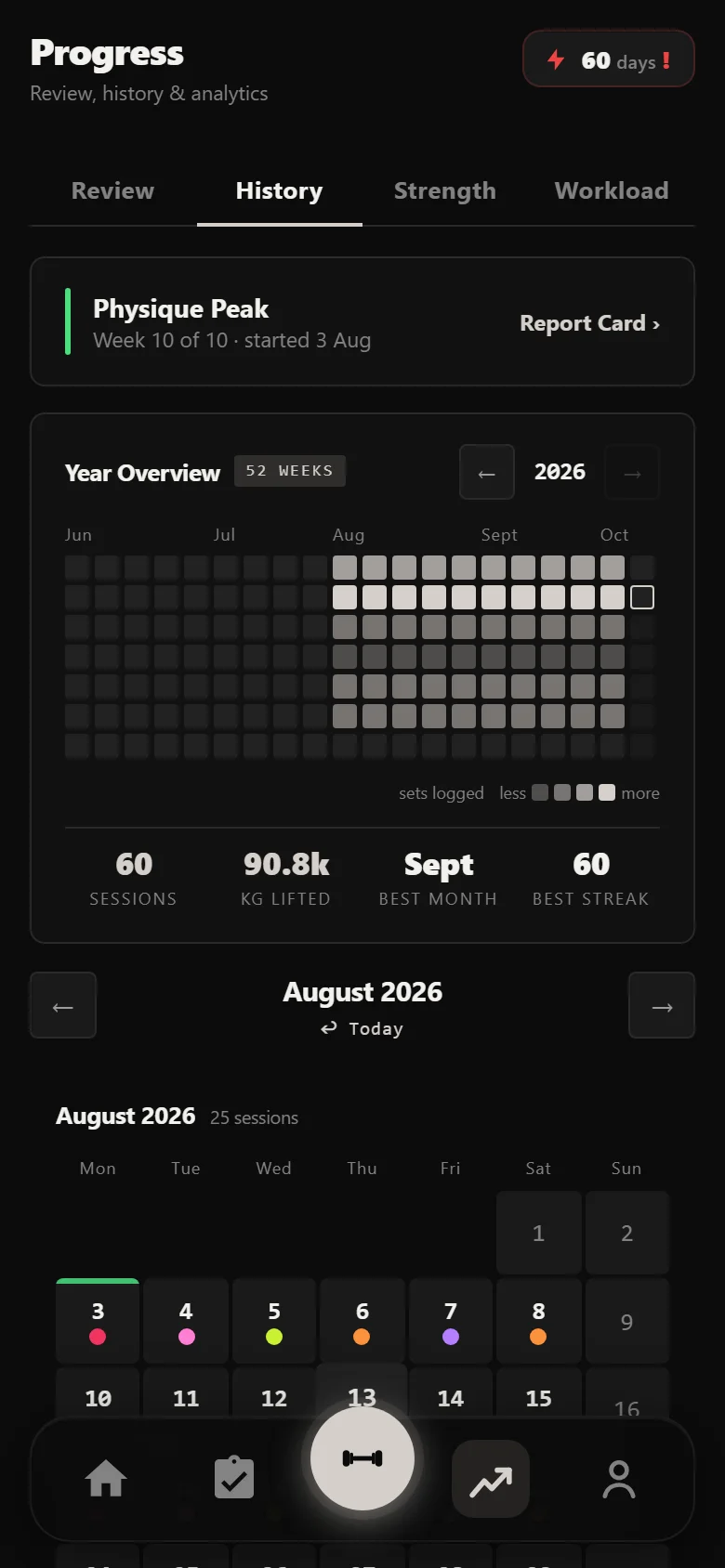This screenshot has height=1568, width=725.
Task: Open the checklist clipboard tab
Action: tap(234, 1479)
